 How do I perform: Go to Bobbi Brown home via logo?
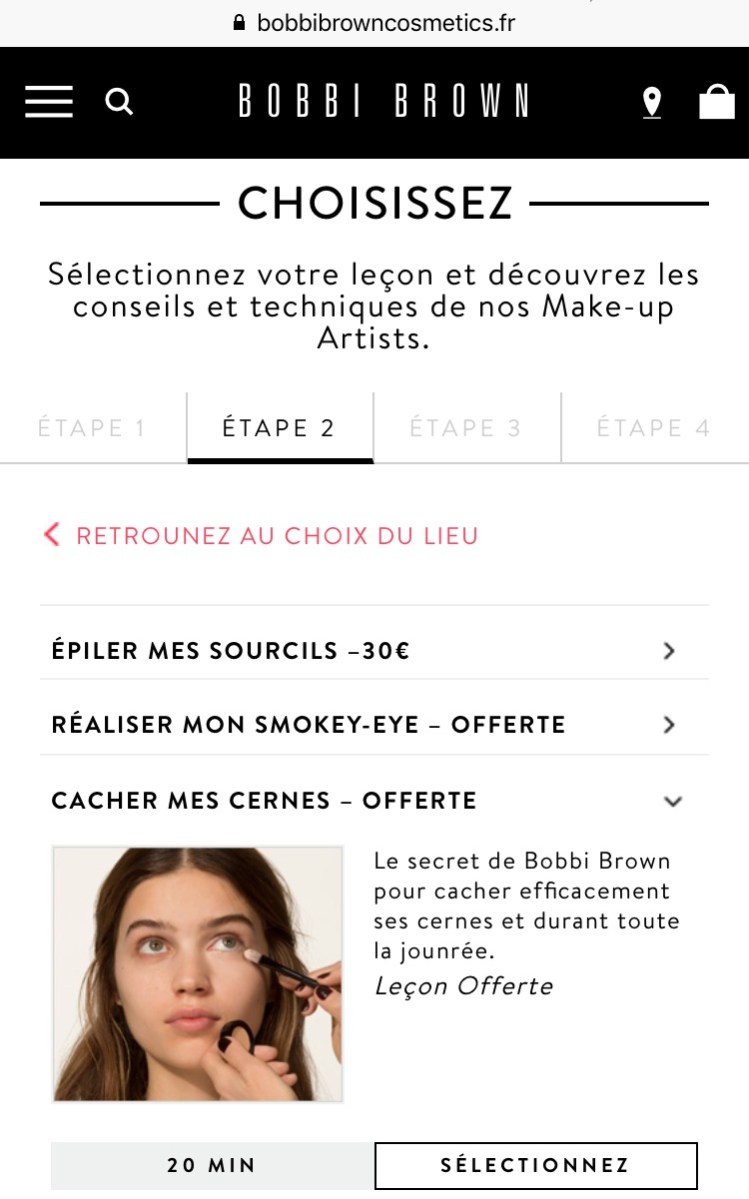click(x=383, y=102)
